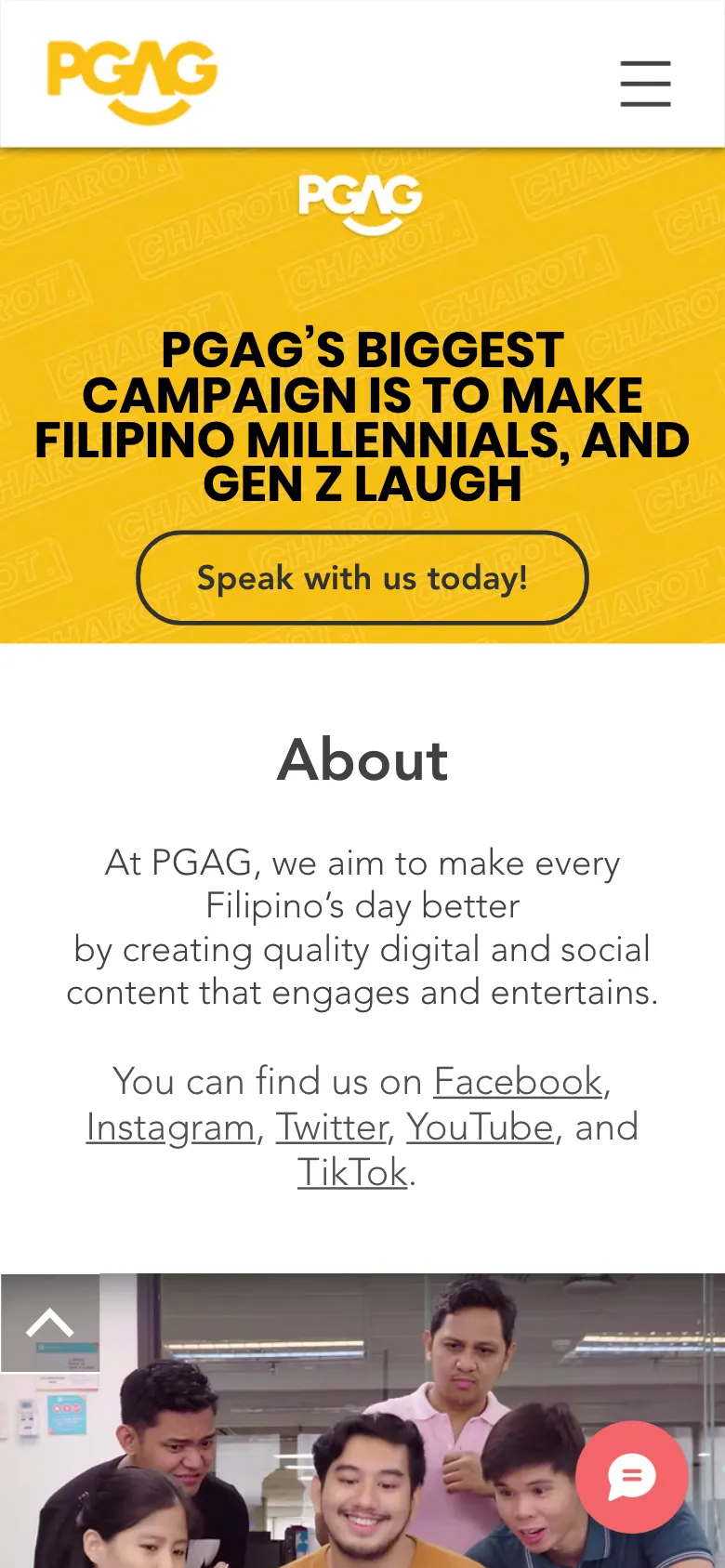Tap Speak with us today button

tap(362, 578)
